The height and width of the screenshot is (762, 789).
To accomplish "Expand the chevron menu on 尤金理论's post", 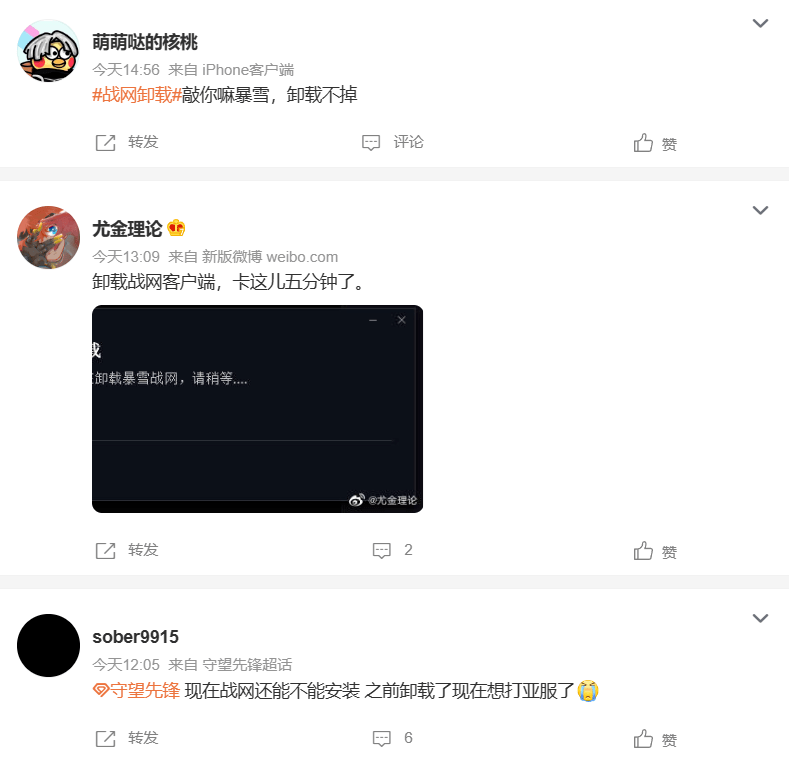I will [760, 210].
